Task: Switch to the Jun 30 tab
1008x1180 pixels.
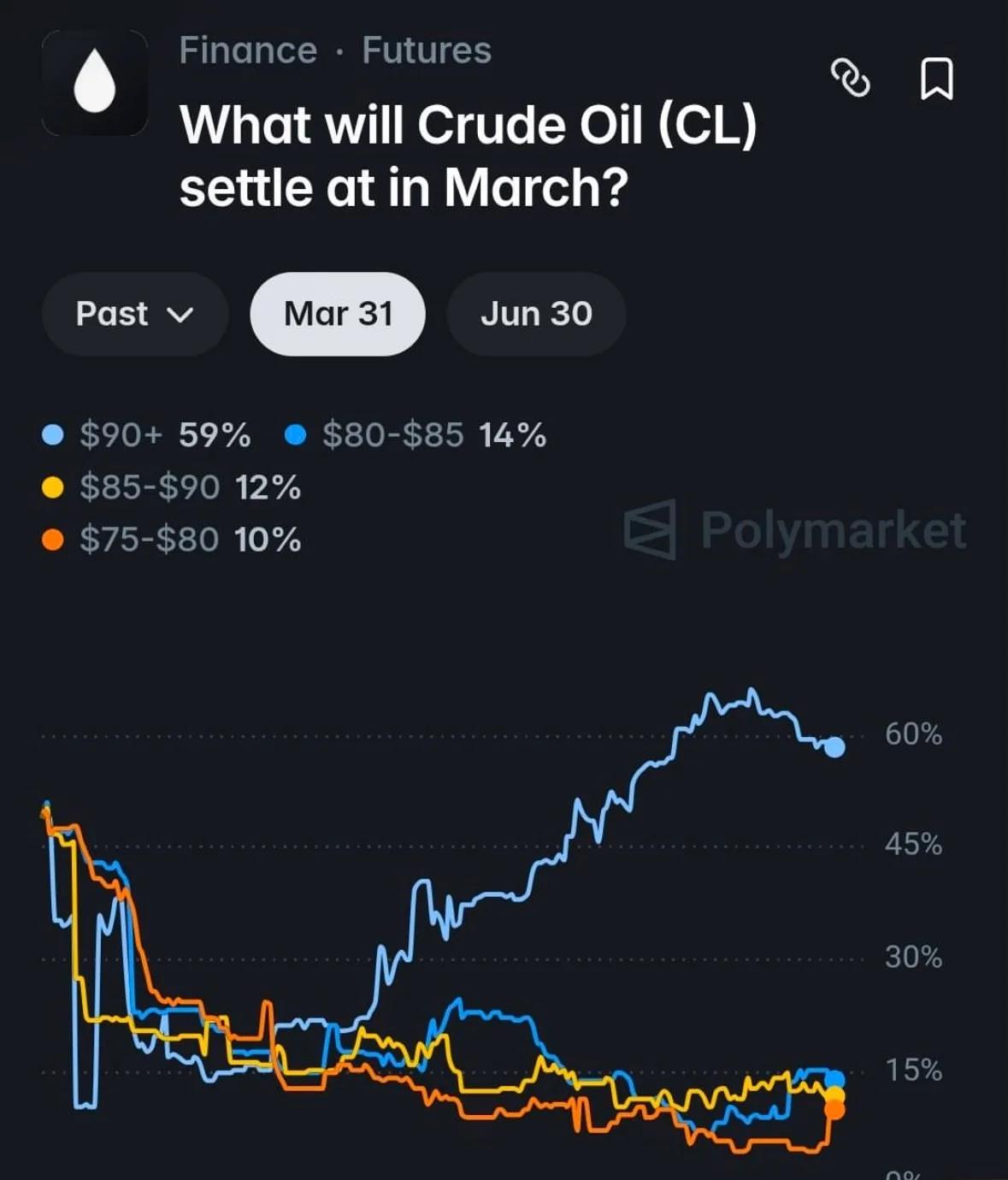Action: (535, 314)
